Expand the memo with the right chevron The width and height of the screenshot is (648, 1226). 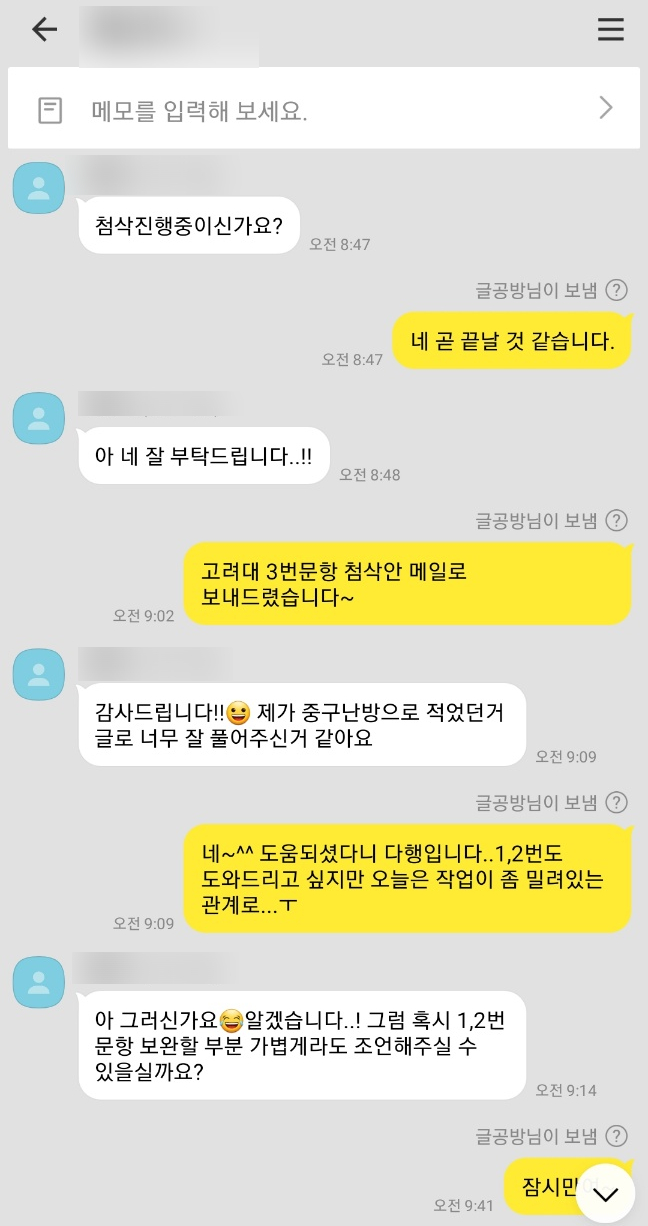click(x=605, y=108)
